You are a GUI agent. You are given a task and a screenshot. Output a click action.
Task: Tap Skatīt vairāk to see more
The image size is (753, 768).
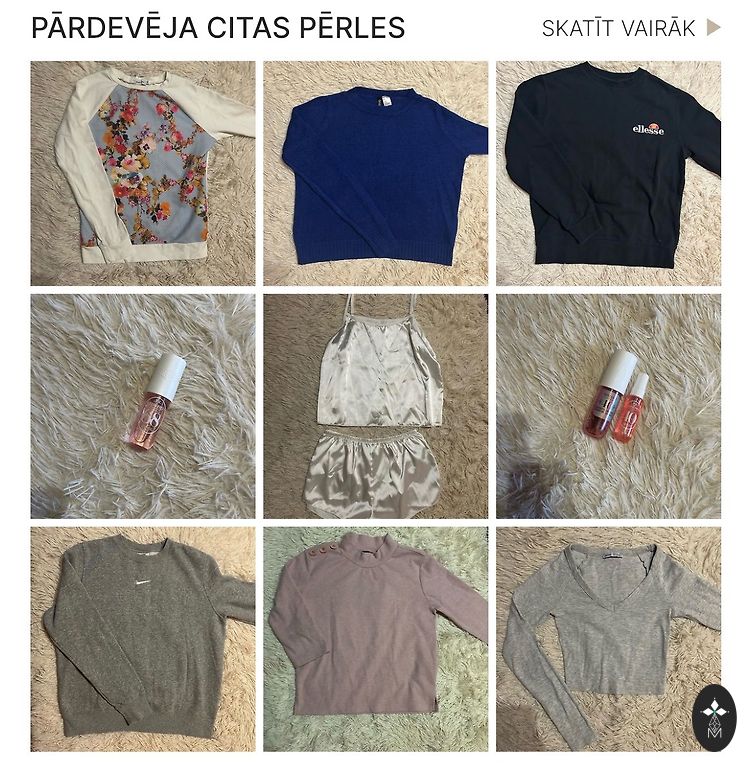point(630,28)
